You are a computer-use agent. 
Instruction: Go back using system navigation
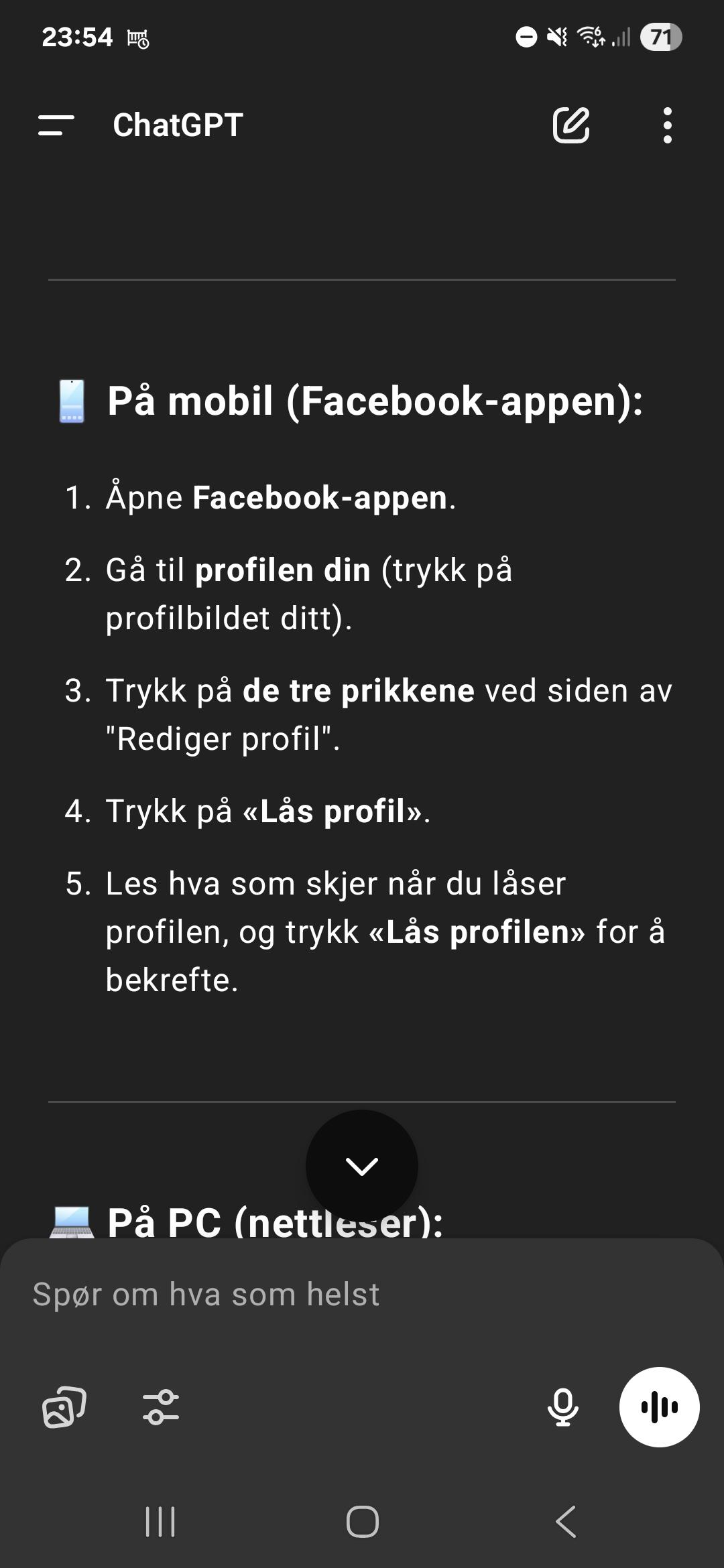[566, 1521]
